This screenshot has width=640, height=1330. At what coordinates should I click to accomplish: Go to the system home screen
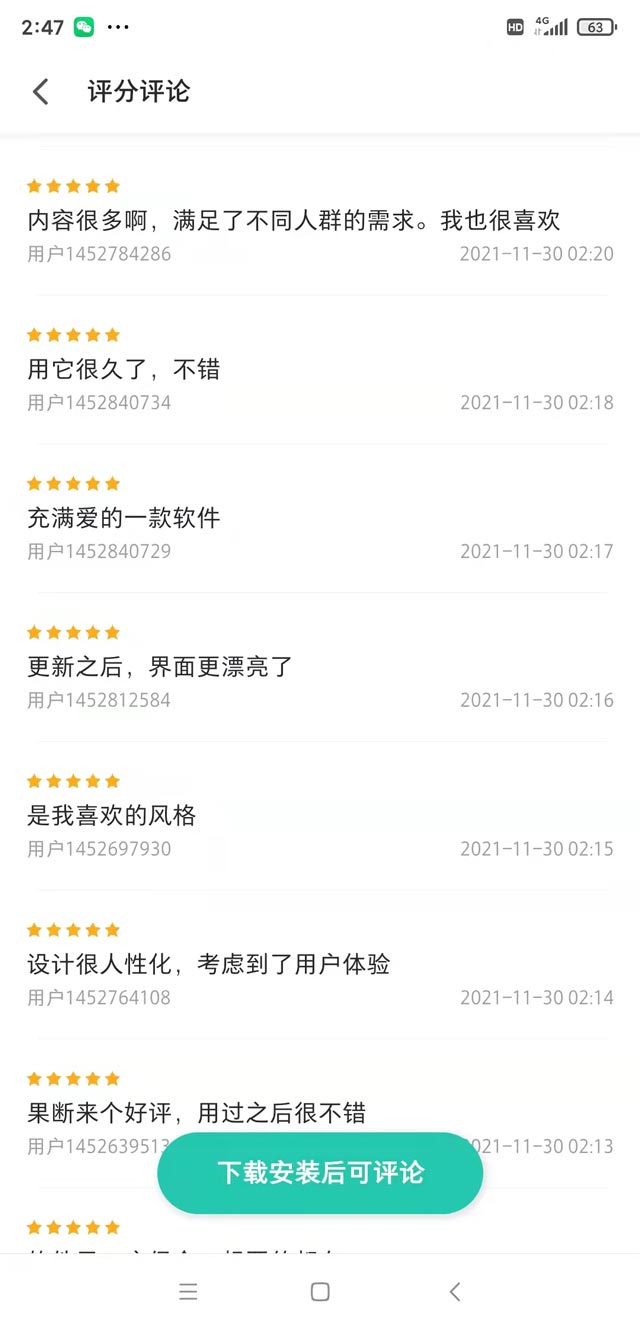pyautogui.click(x=320, y=1292)
